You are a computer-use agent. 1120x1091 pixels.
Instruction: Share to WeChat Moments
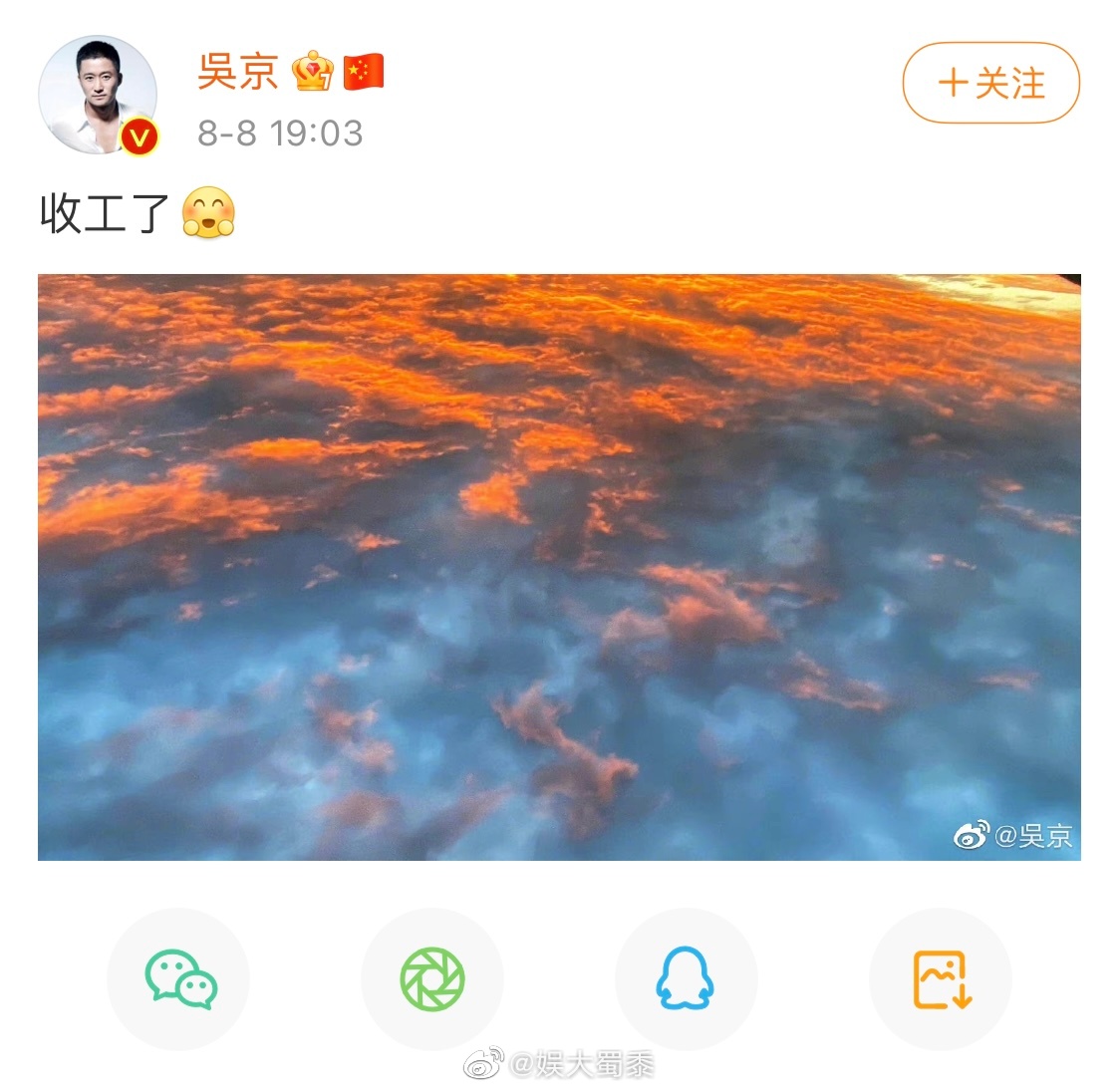432,978
